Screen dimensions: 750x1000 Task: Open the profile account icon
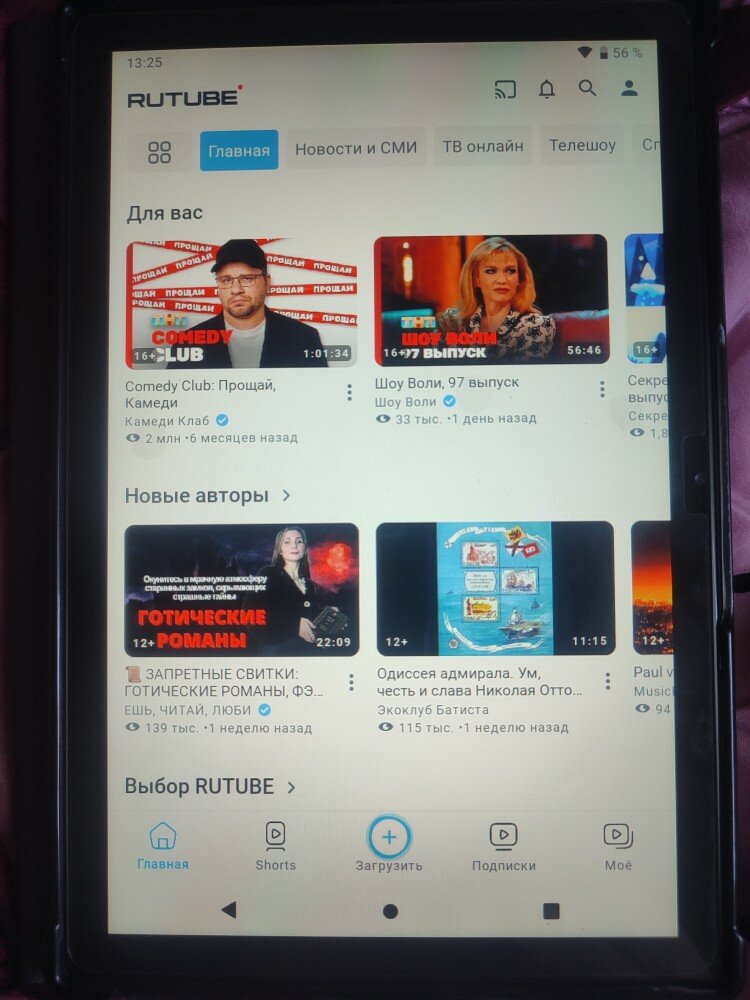pos(629,89)
